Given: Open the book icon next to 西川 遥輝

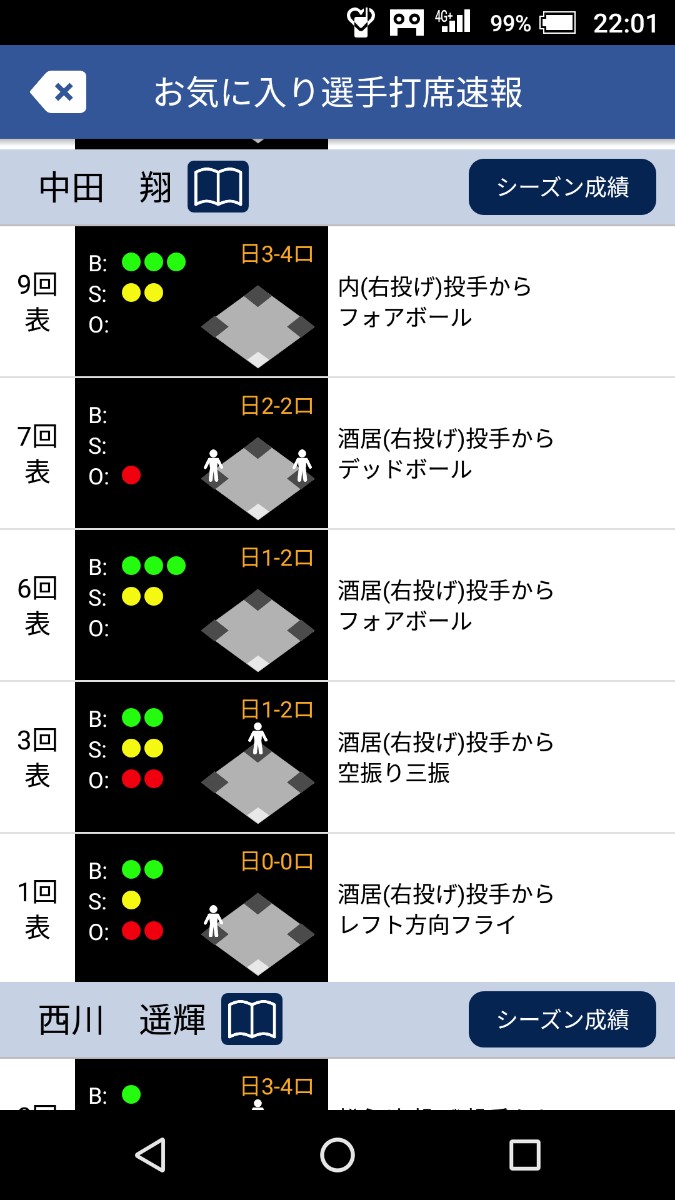Looking at the screenshot, I should pos(252,1019).
